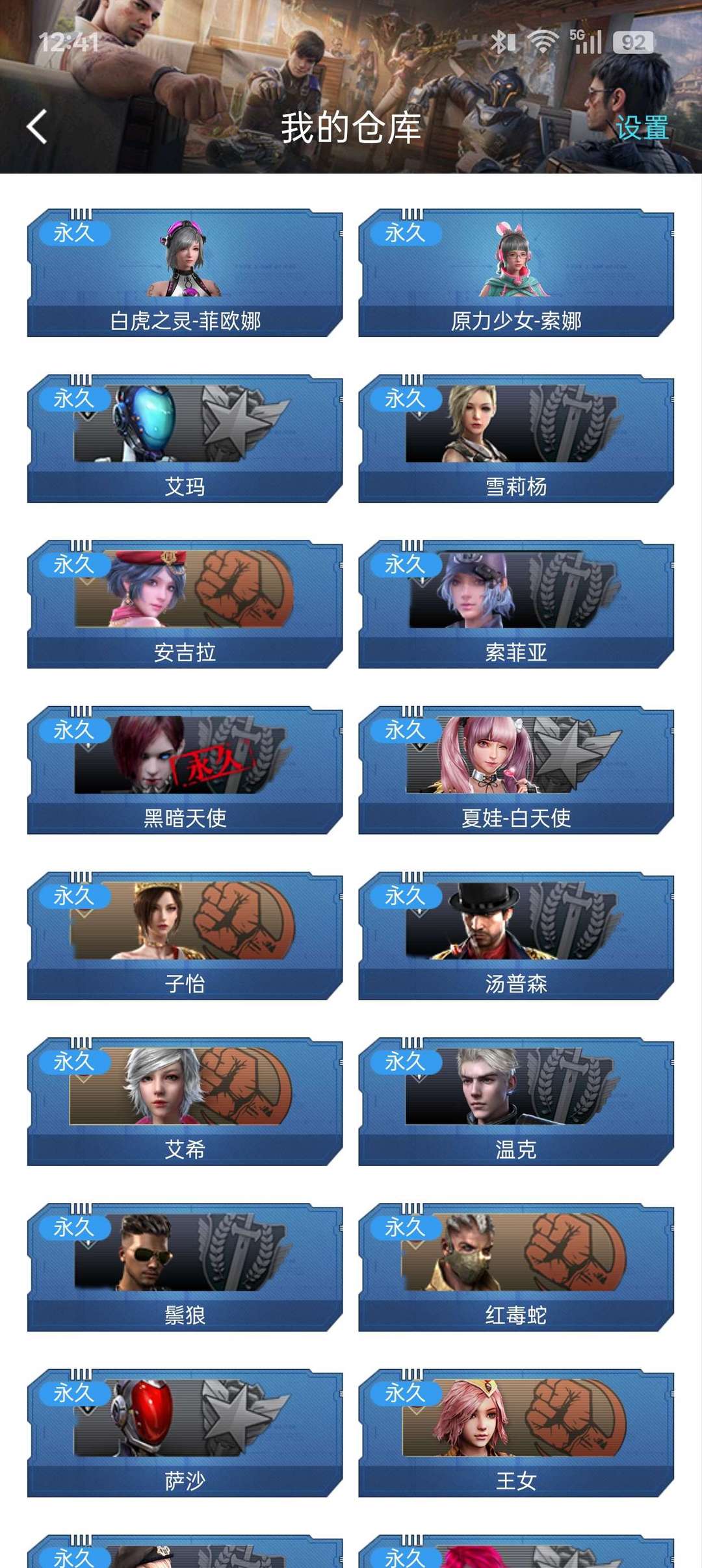Select the 索菲亚 character card
702x1568 pixels.
click(x=516, y=604)
